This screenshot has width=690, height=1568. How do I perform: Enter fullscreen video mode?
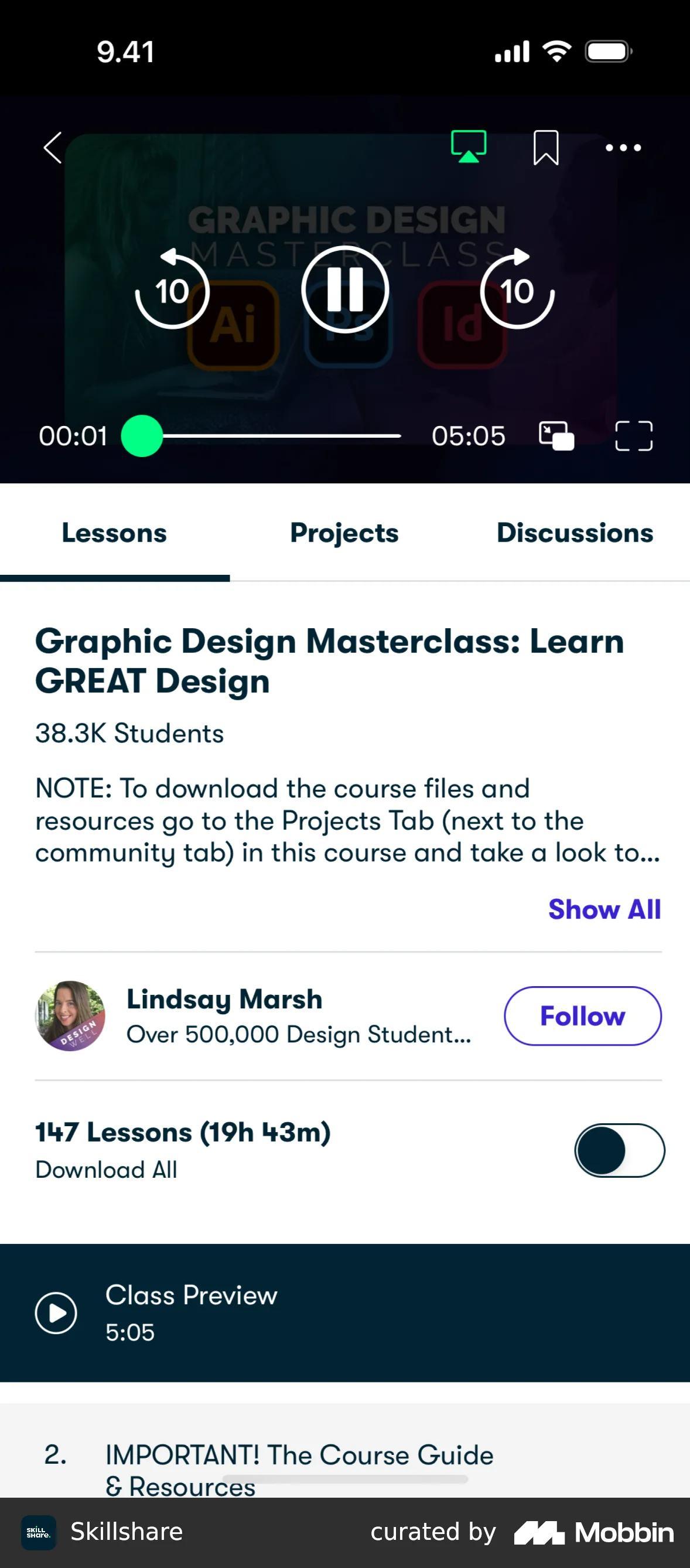coord(633,436)
